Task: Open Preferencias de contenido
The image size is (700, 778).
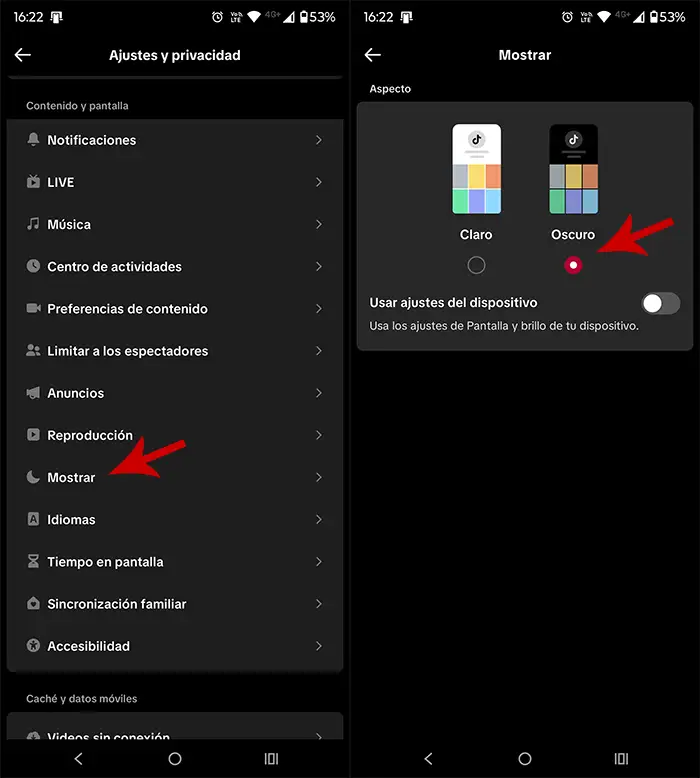Action: pyautogui.click(x=175, y=309)
